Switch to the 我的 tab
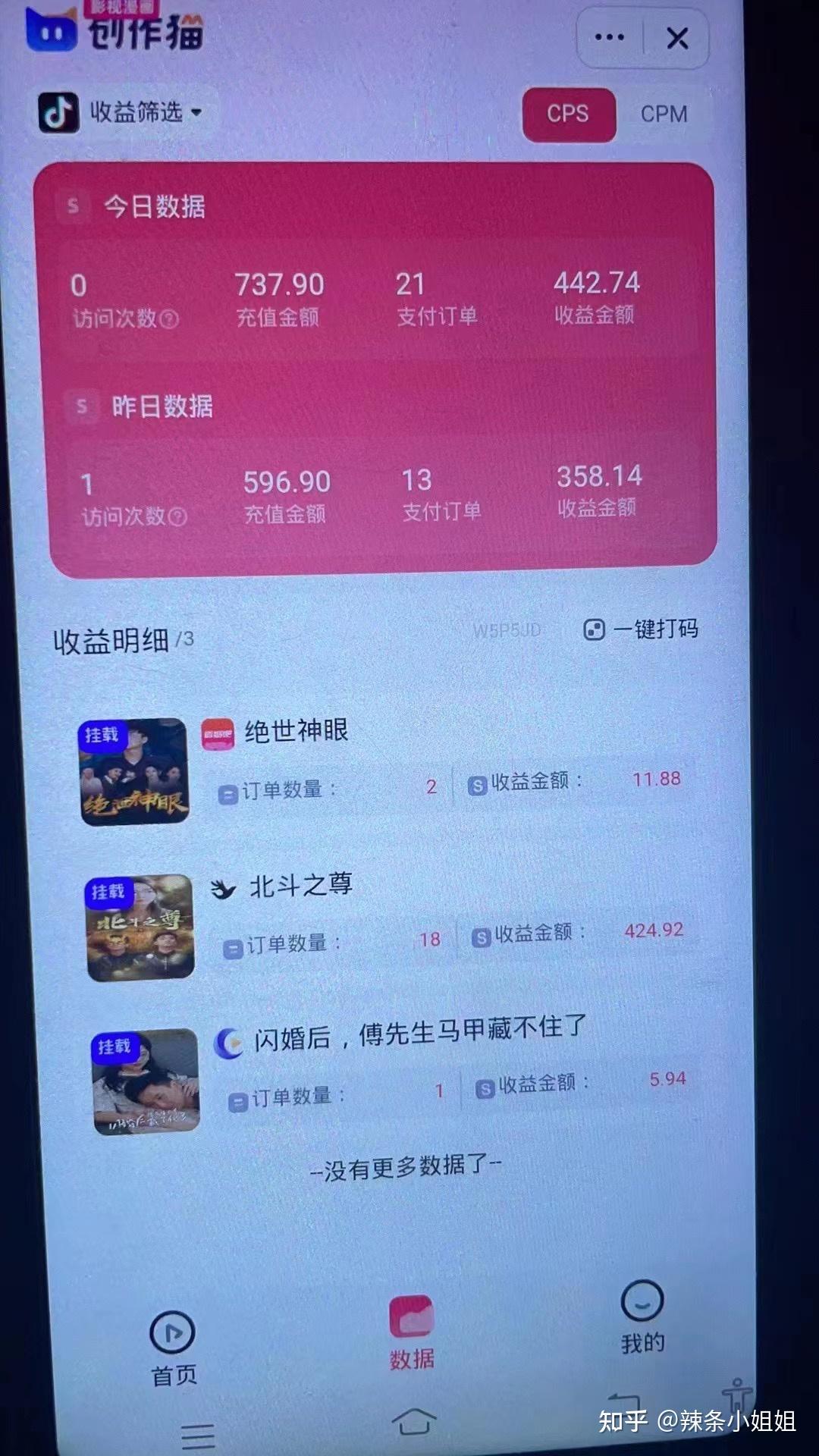The height and width of the screenshot is (1456, 819). click(642, 1318)
